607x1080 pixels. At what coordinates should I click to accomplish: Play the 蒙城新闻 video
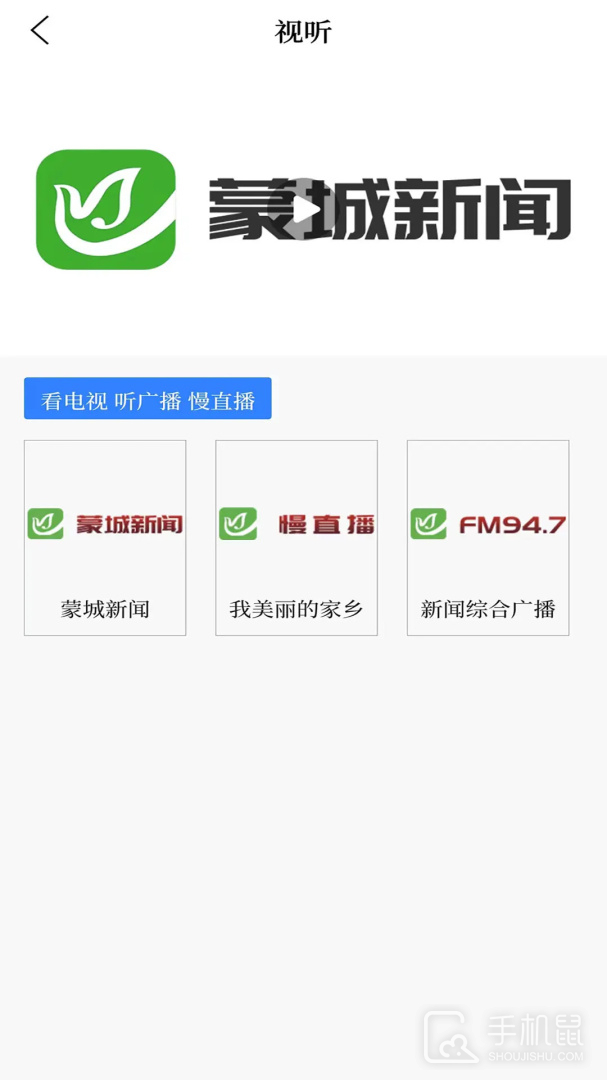coord(304,210)
